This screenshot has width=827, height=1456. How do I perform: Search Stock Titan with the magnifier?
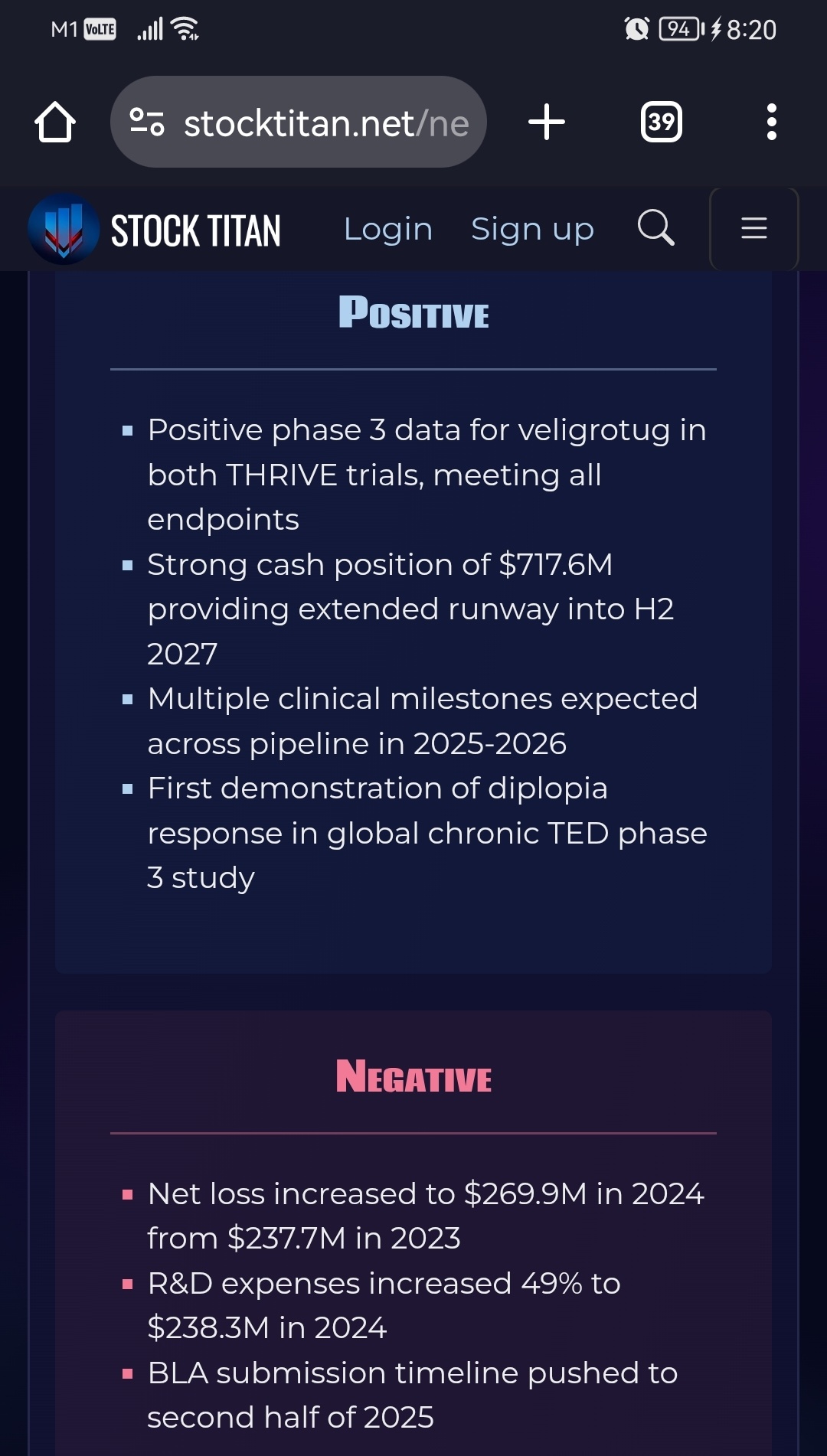[656, 228]
